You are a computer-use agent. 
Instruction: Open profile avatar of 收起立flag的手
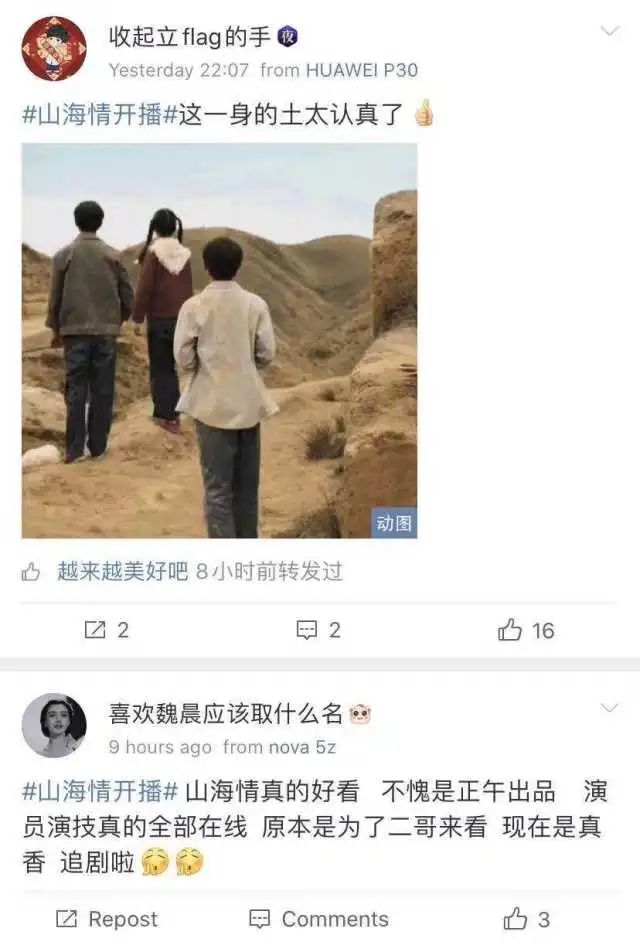[53, 49]
